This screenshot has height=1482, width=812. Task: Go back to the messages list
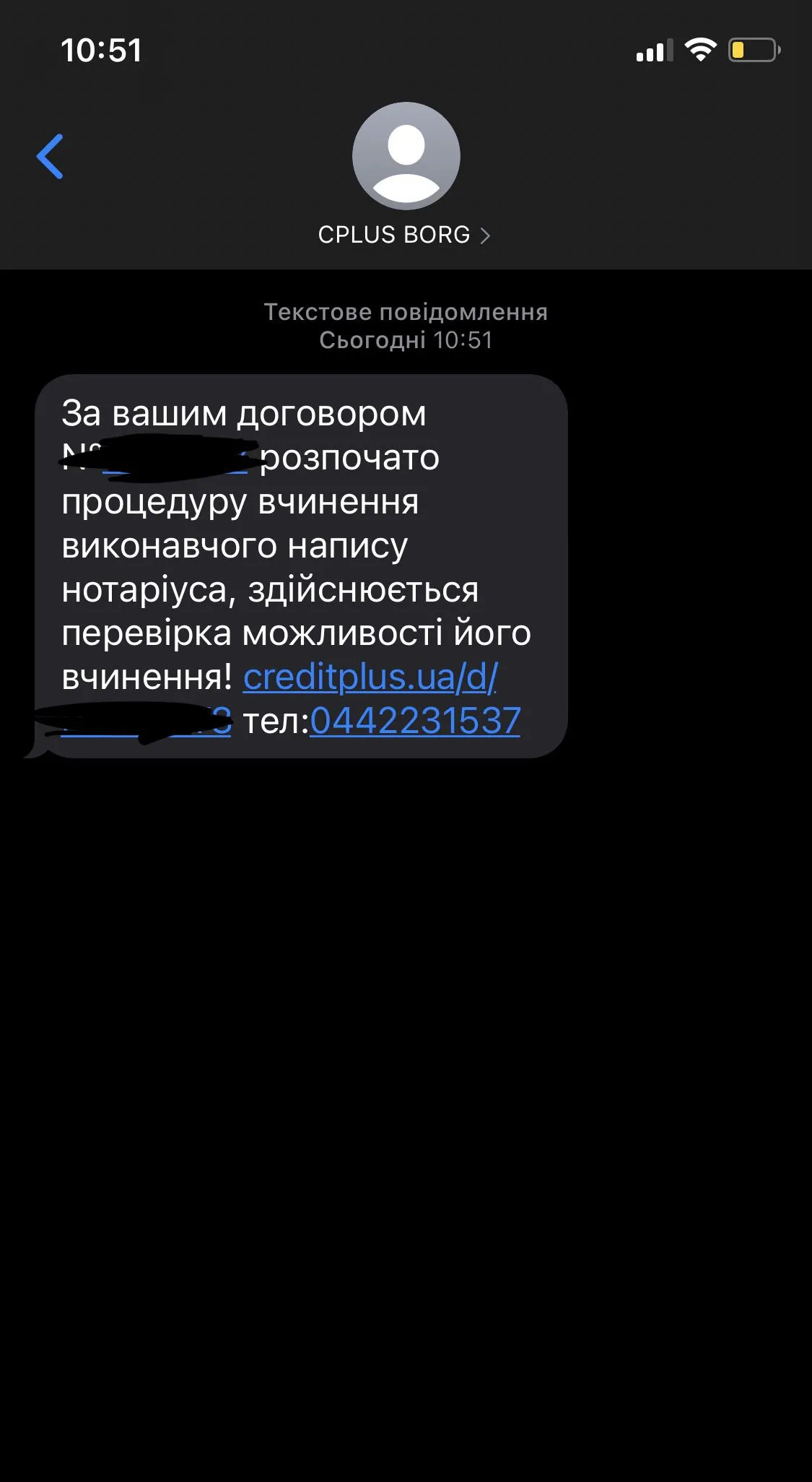(x=51, y=156)
